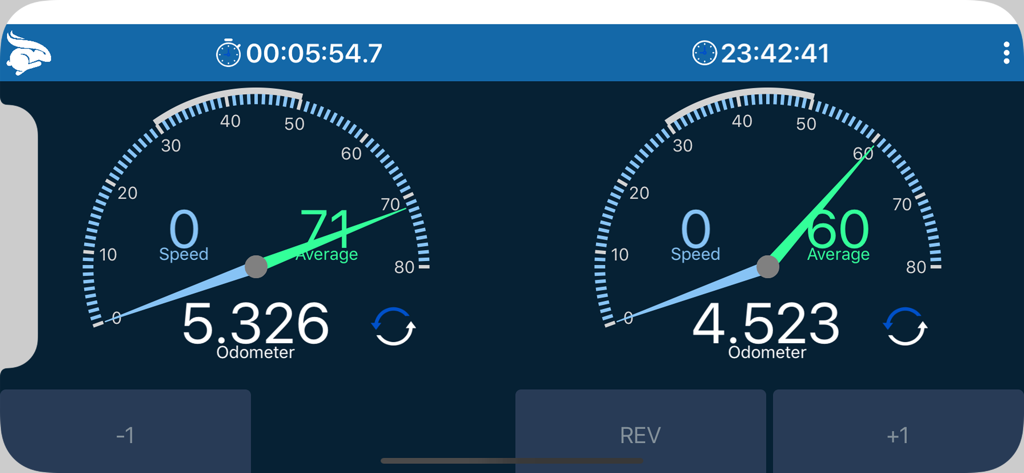Tap the +1 button
1024x473 pixels.
[897, 435]
